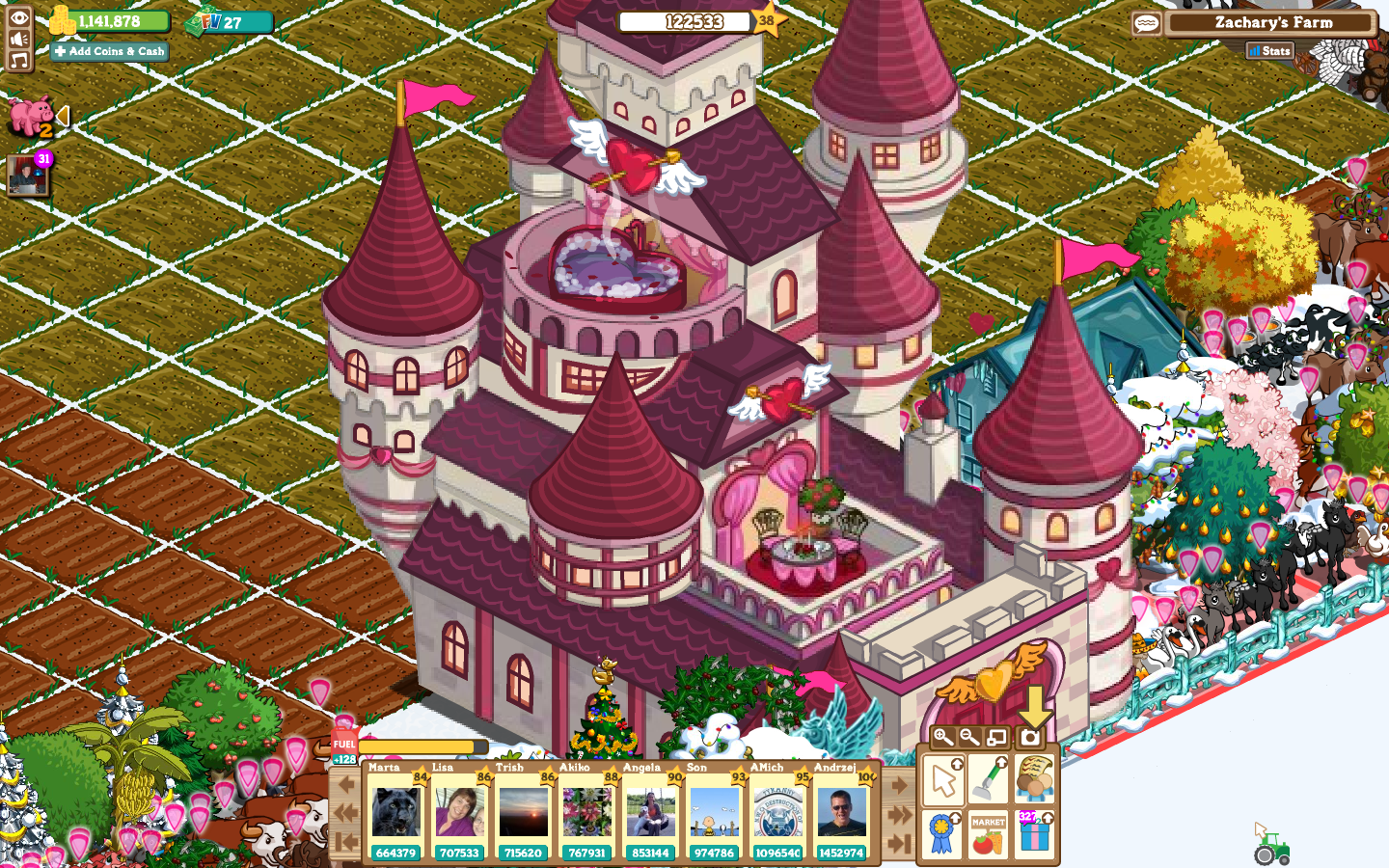Open the Market
Image resolution: width=1389 pixels, height=868 pixels.
click(x=988, y=833)
